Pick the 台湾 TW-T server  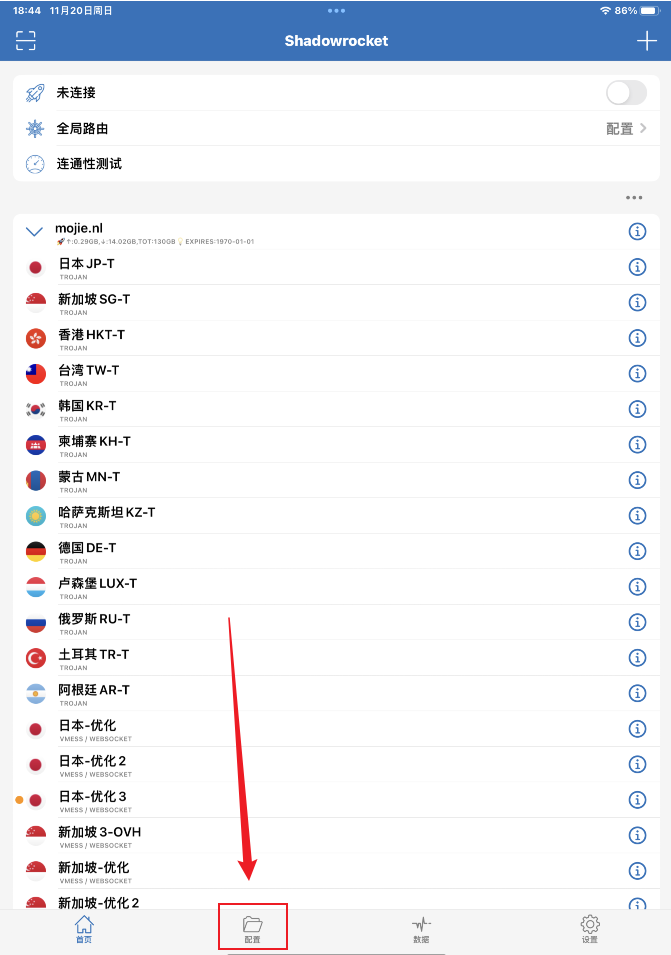(300, 373)
